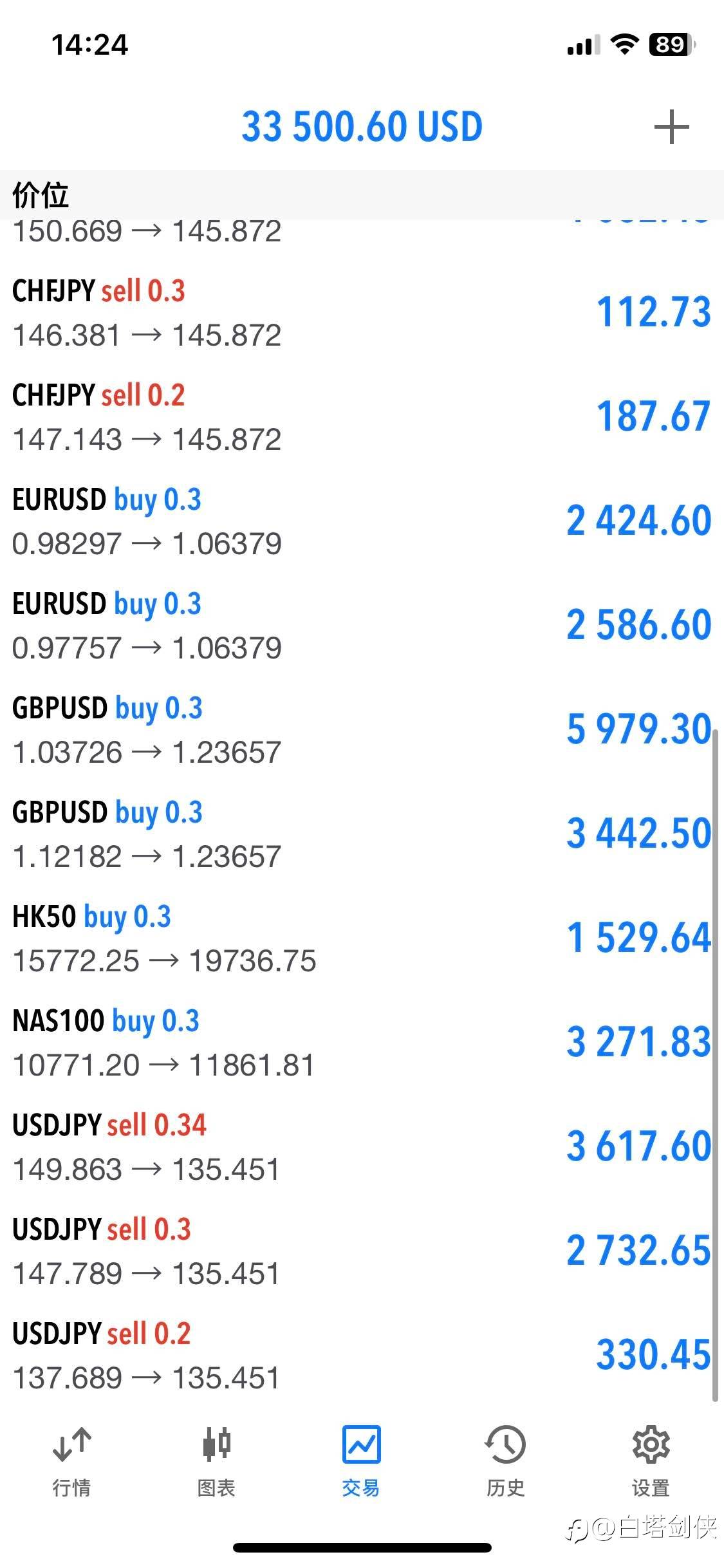Open the USDJPY sell 0.2 position

click(x=362, y=1356)
